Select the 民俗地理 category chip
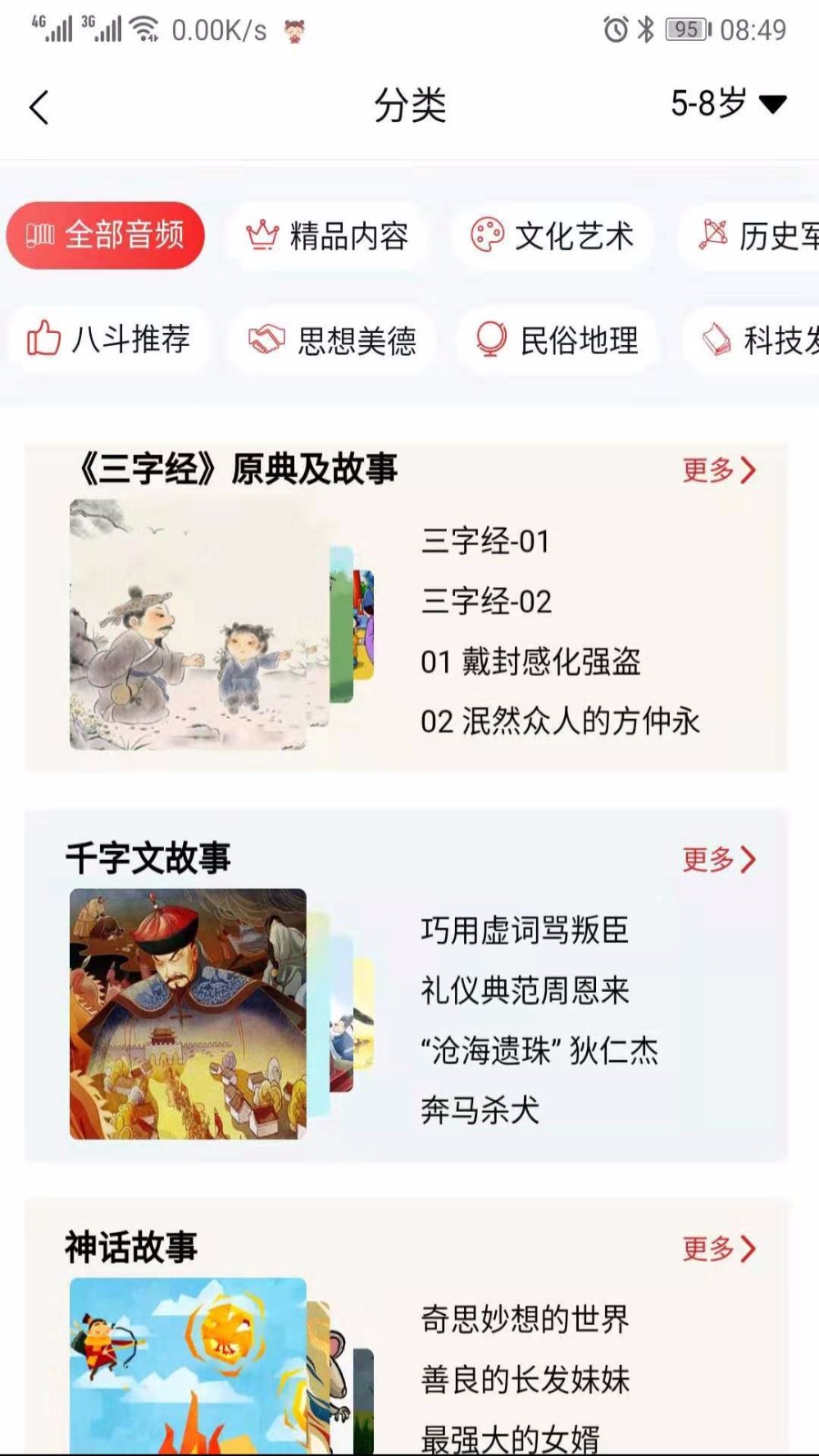This screenshot has height=1456, width=819. point(555,339)
